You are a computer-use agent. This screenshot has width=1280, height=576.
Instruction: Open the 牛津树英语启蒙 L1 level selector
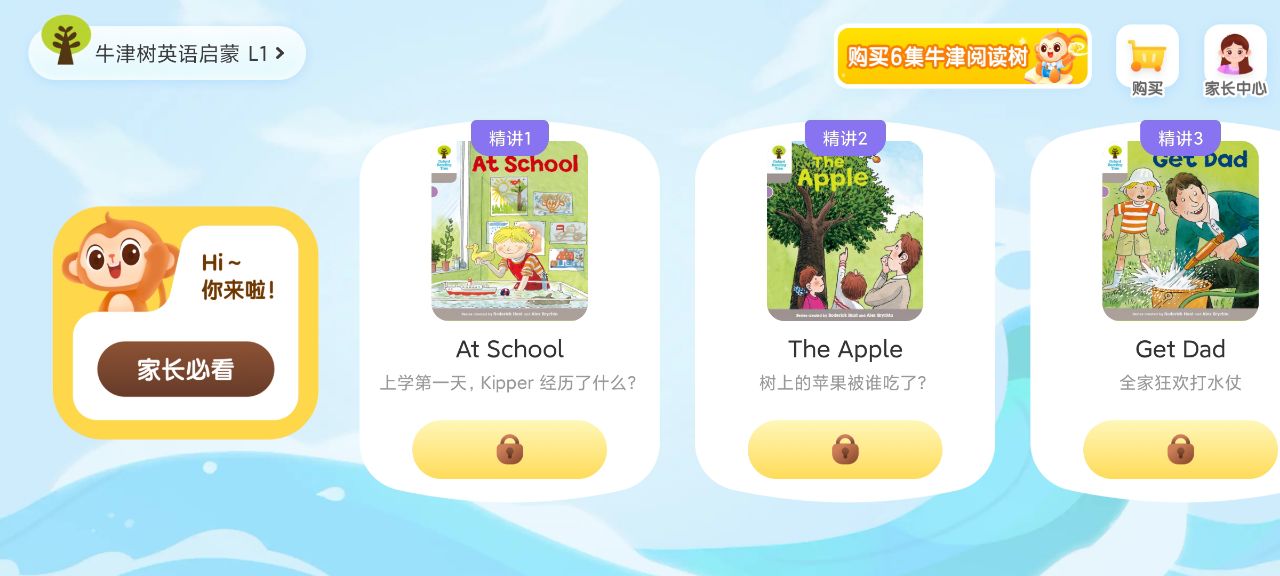(x=168, y=54)
